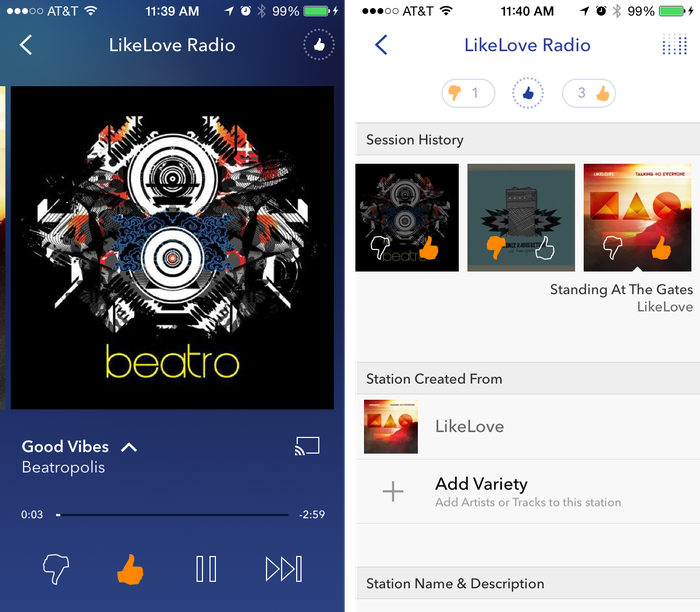The image size is (700, 612).
Task: Expand Good Vibes track details
Action: (129, 447)
